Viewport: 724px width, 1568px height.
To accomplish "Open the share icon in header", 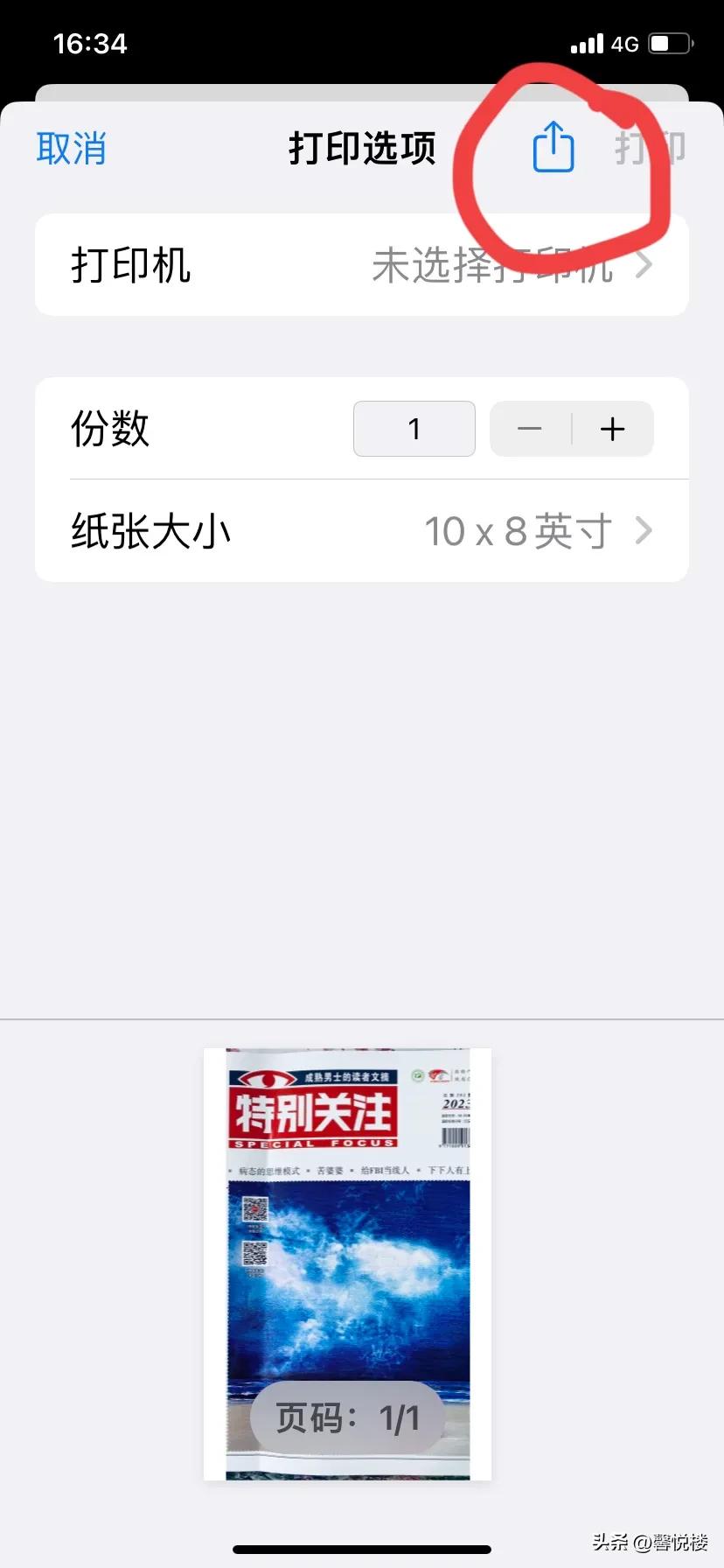I will (553, 147).
